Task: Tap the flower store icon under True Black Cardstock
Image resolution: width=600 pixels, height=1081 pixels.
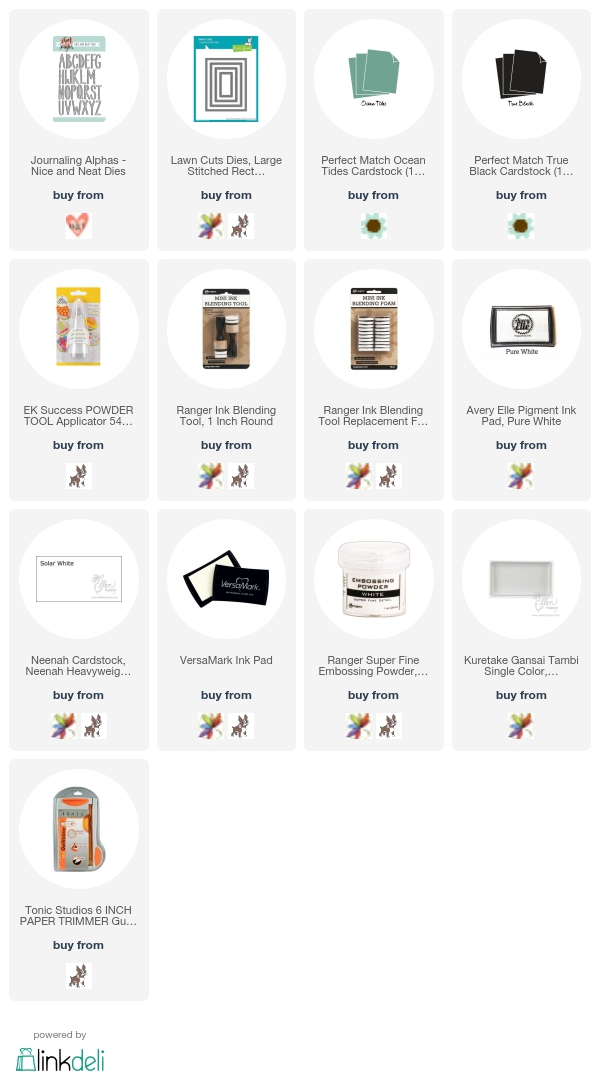Action: (521, 225)
